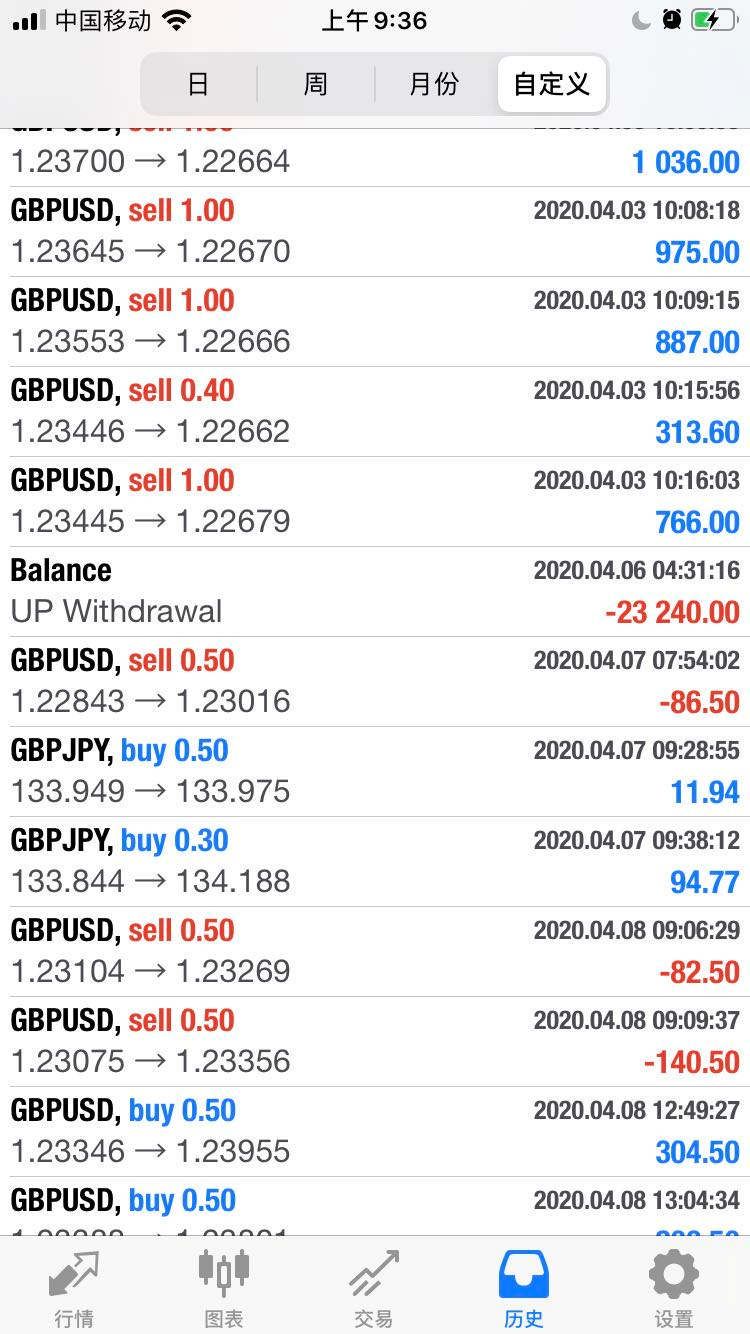Select the 自定义 (custom) period segment
This screenshot has height=1334, width=750.
[x=551, y=84]
